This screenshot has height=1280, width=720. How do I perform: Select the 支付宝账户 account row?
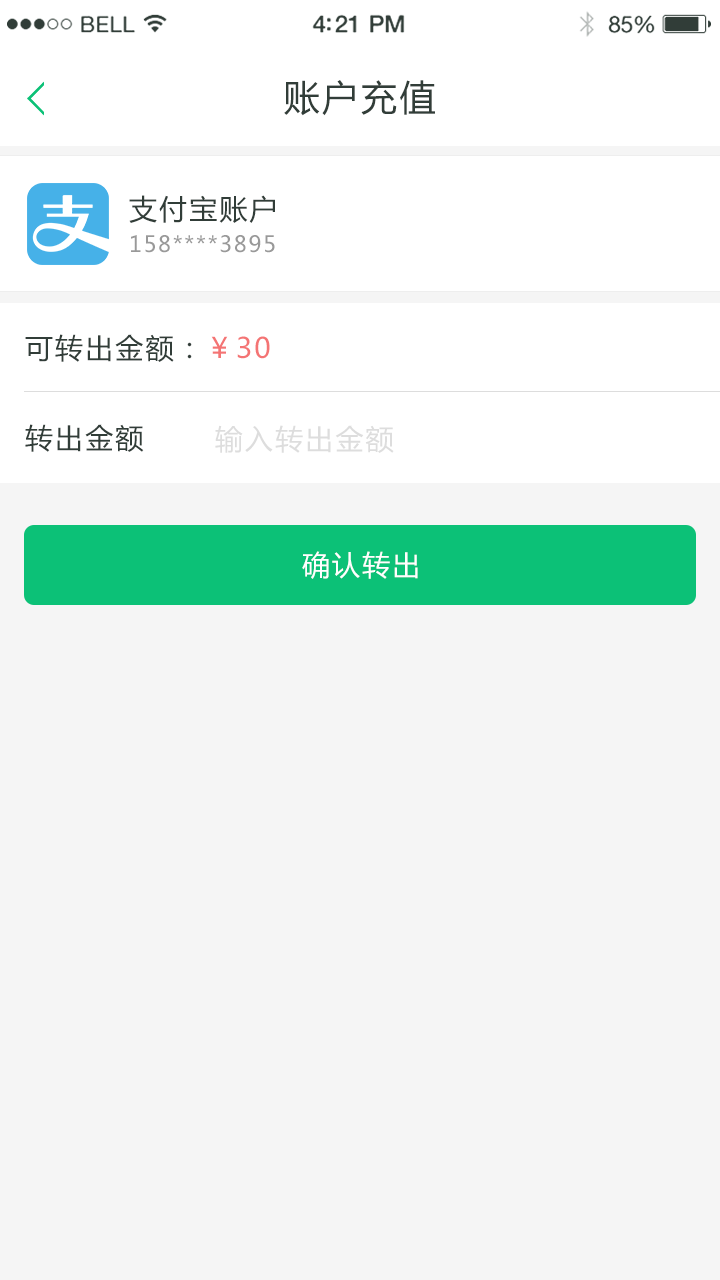point(360,224)
